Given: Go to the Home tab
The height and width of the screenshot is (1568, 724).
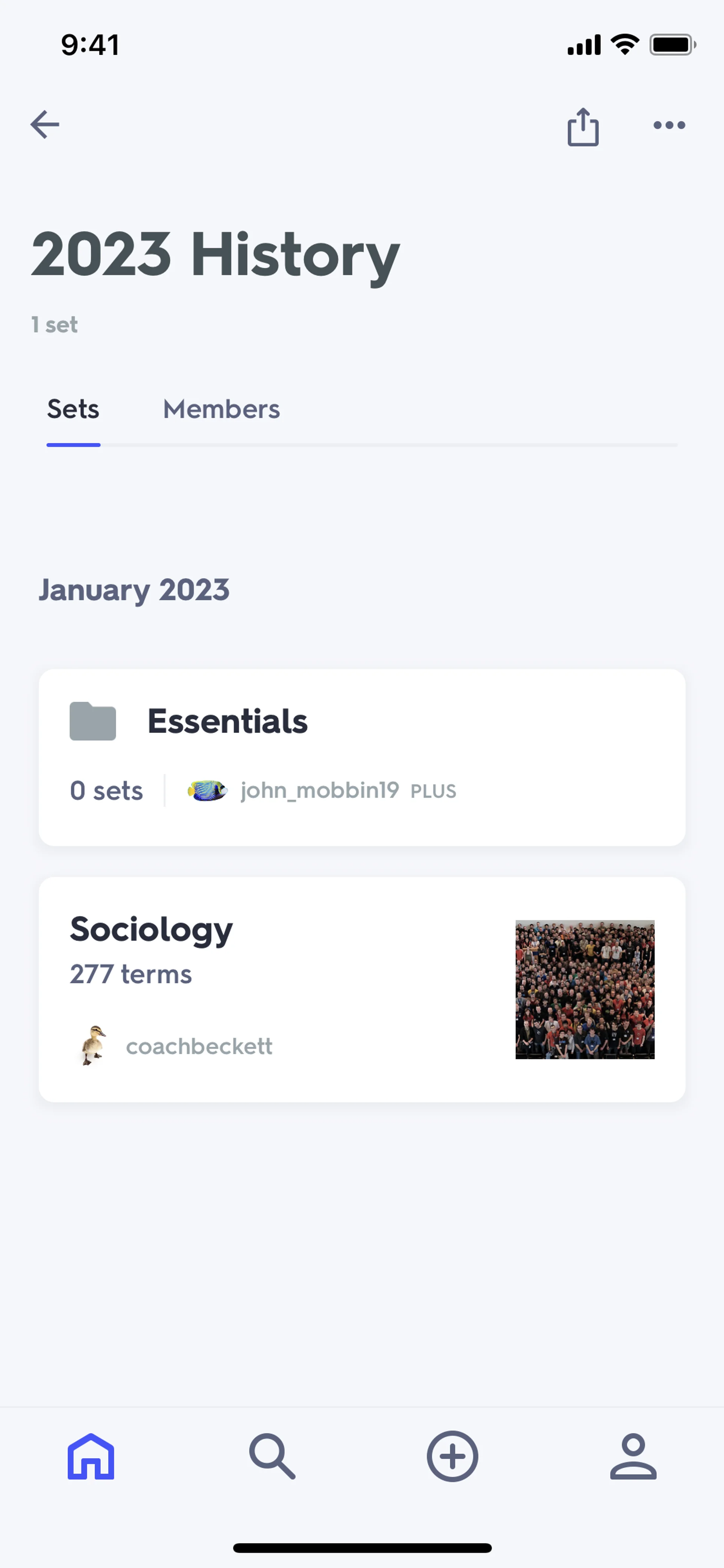Looking at the screenshot, I should [90, 1456].
